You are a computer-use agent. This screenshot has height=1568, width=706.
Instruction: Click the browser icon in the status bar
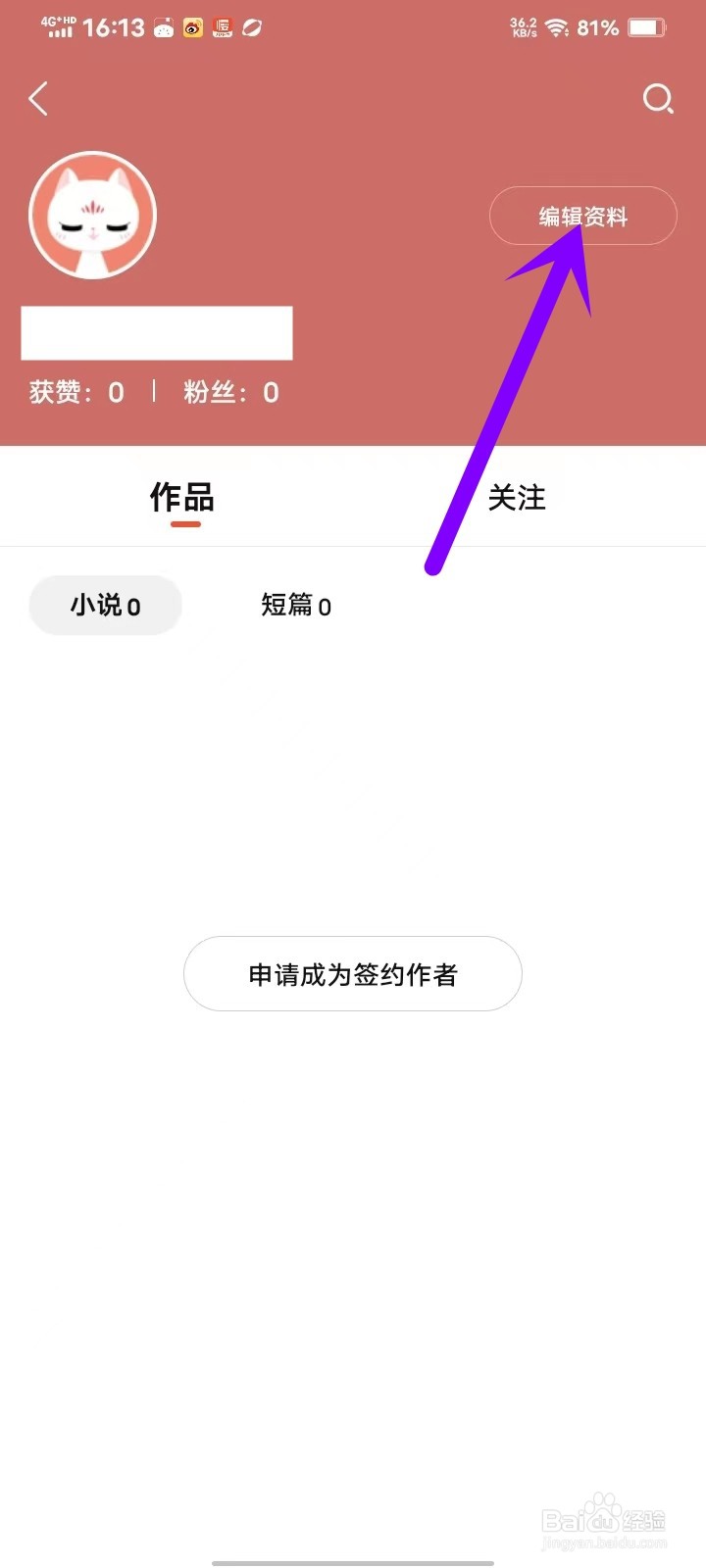251,27
